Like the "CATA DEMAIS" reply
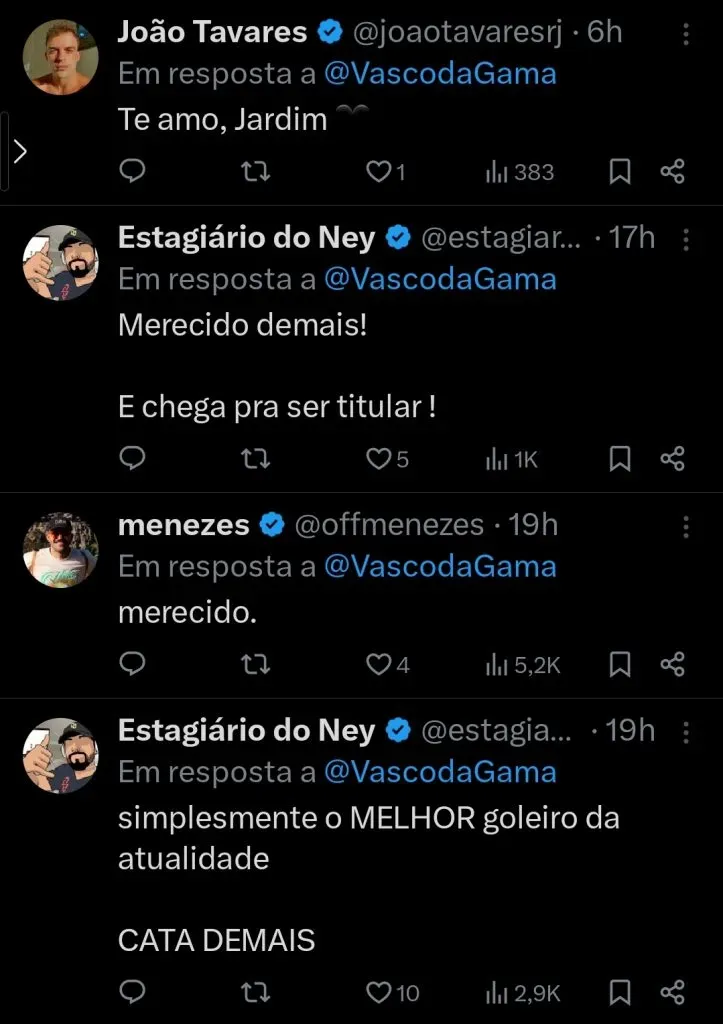This screenshot has width=723, height=1024. (x=378, y=992)
